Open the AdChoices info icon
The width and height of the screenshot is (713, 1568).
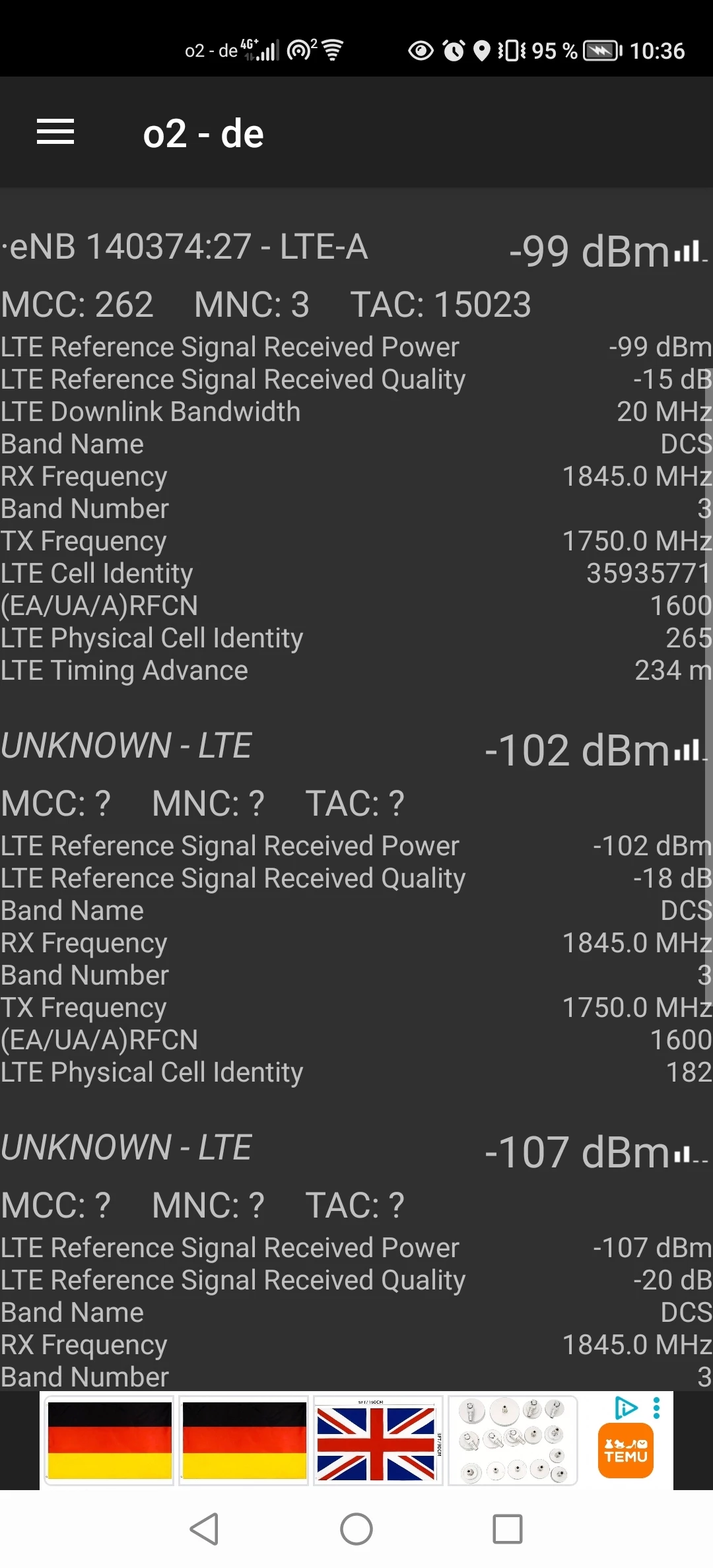pyautogui.click(x=626, y=1408)
